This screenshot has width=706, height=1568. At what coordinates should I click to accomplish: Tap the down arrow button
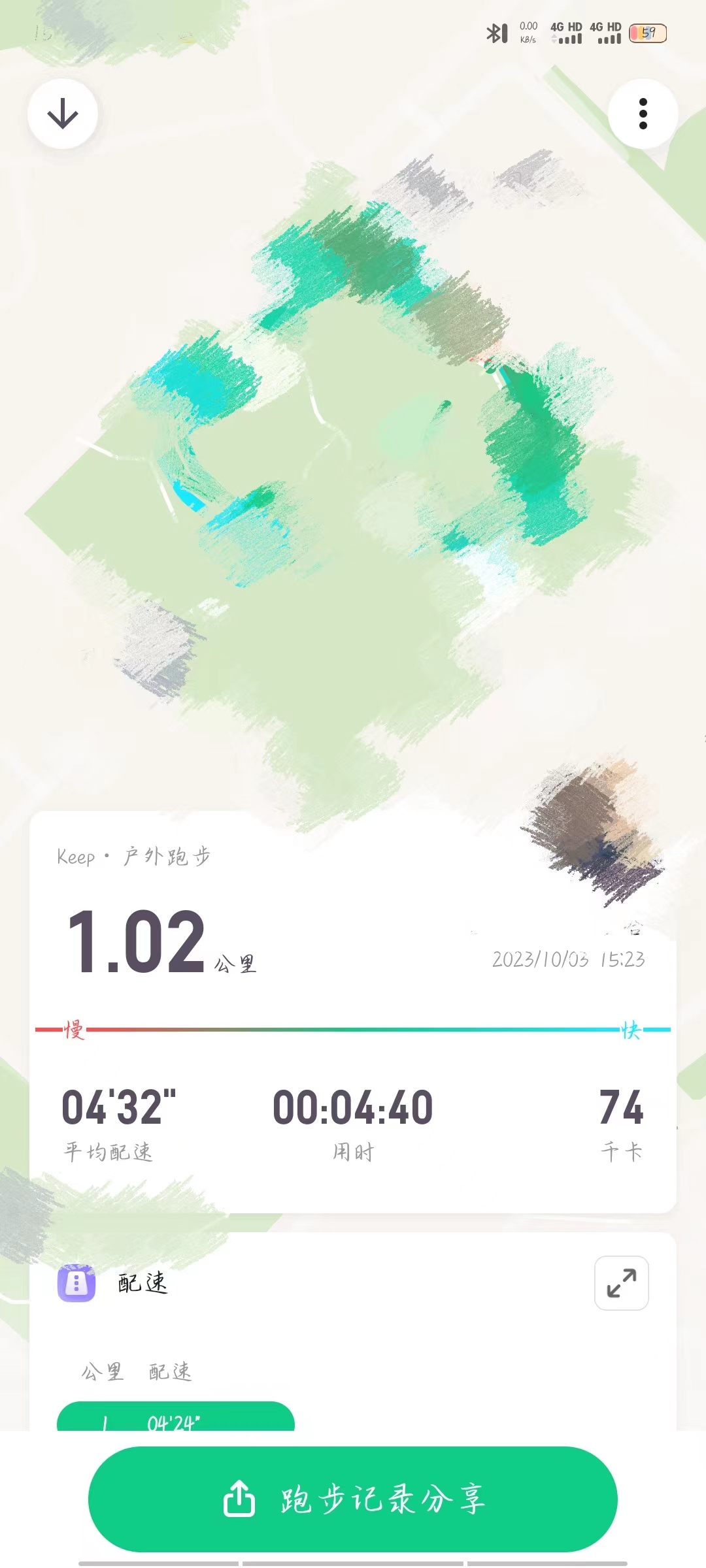coord(63,114)
